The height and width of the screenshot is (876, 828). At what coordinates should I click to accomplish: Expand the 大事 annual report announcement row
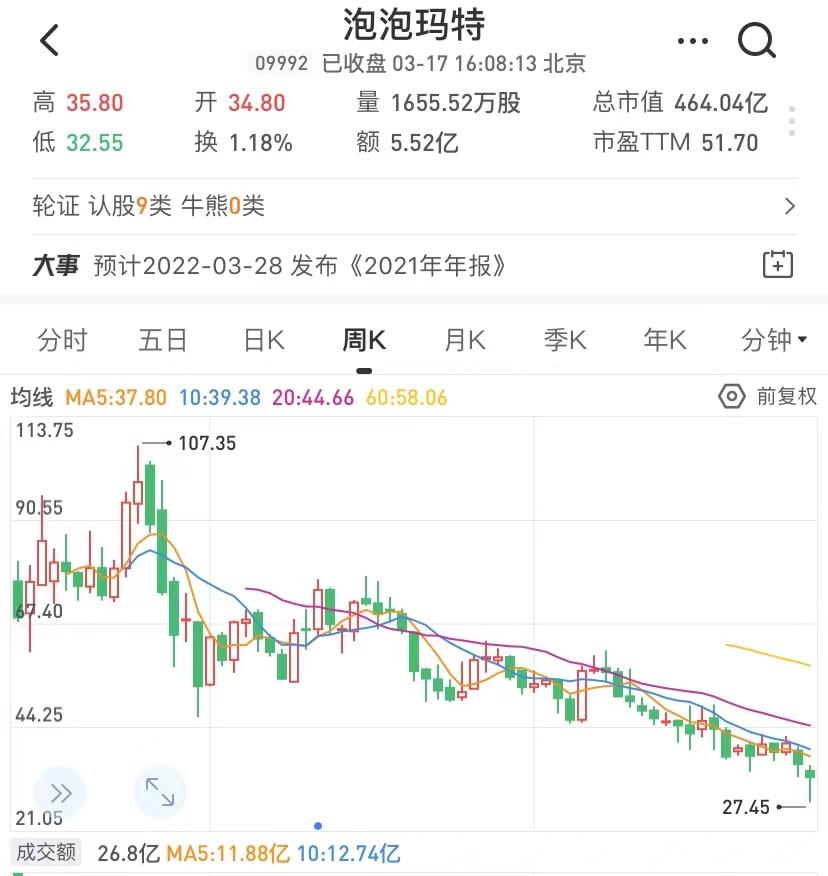click(400, 265)
